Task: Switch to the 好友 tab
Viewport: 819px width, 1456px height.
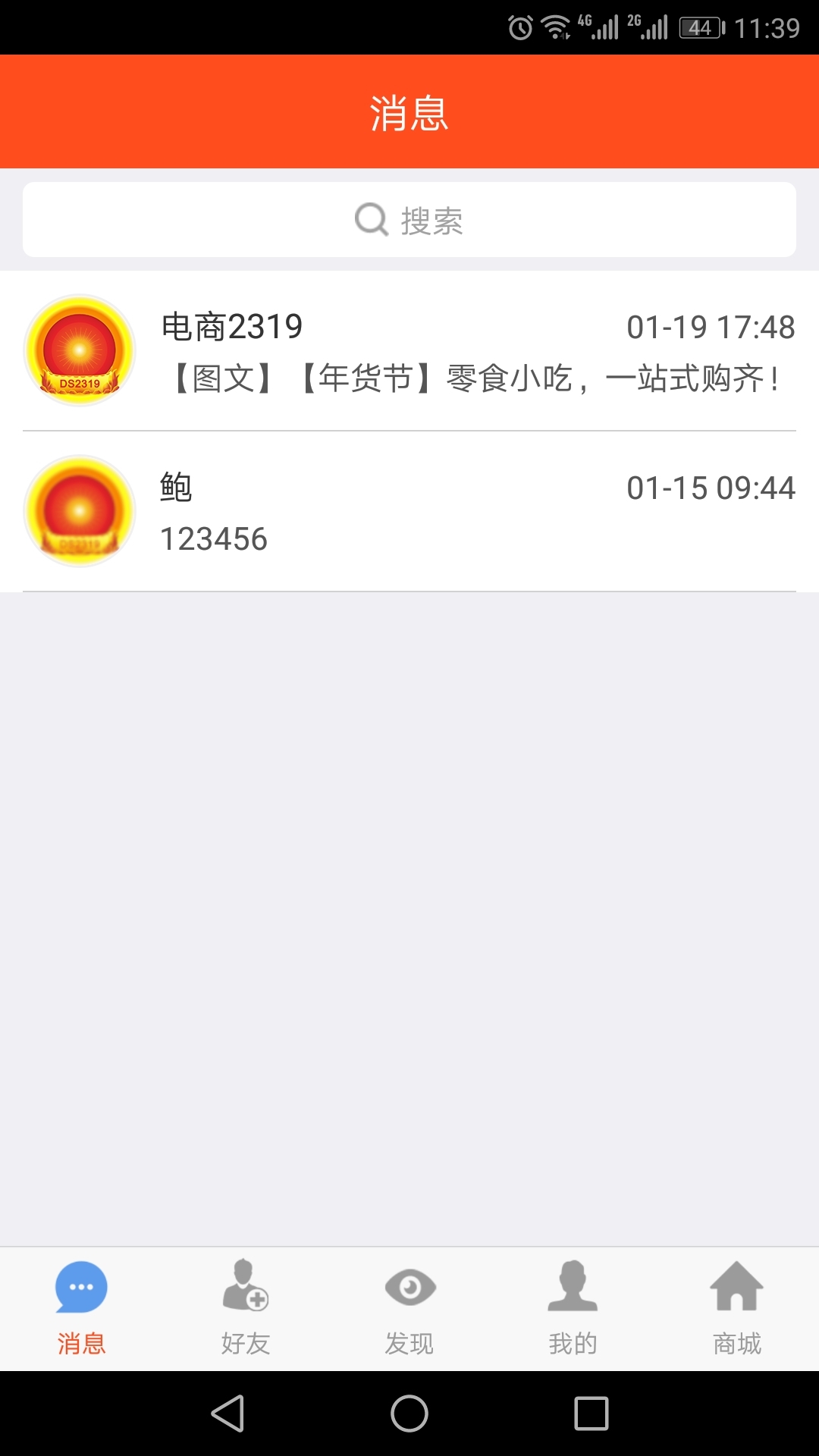Action: pos(245,1308)
